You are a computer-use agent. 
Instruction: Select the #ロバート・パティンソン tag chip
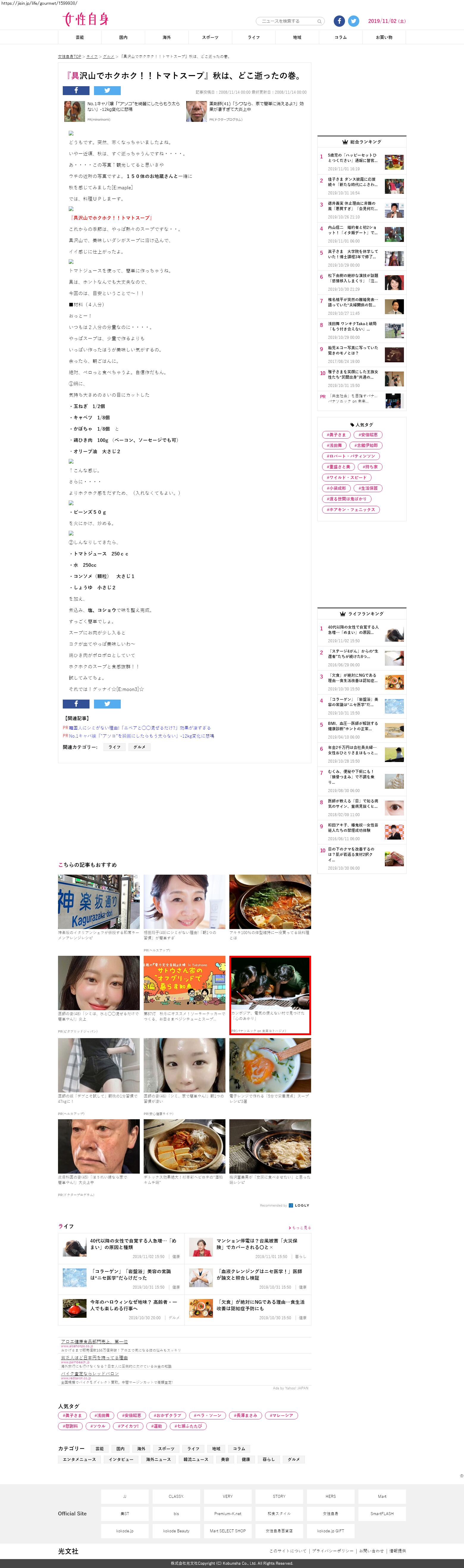pyautogui.click(x=351, y=456)
